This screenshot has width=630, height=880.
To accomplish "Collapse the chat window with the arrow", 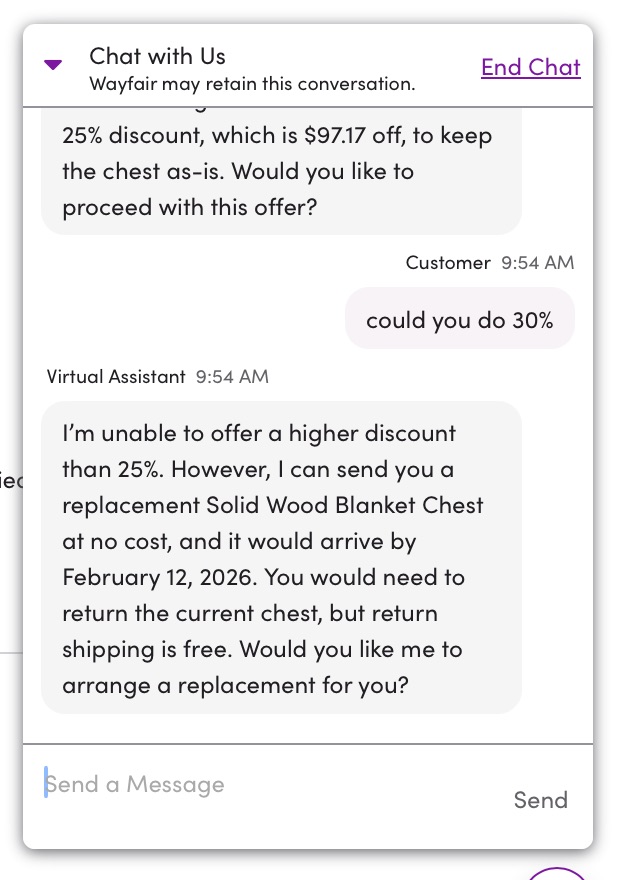I will (x=53, y=65).
